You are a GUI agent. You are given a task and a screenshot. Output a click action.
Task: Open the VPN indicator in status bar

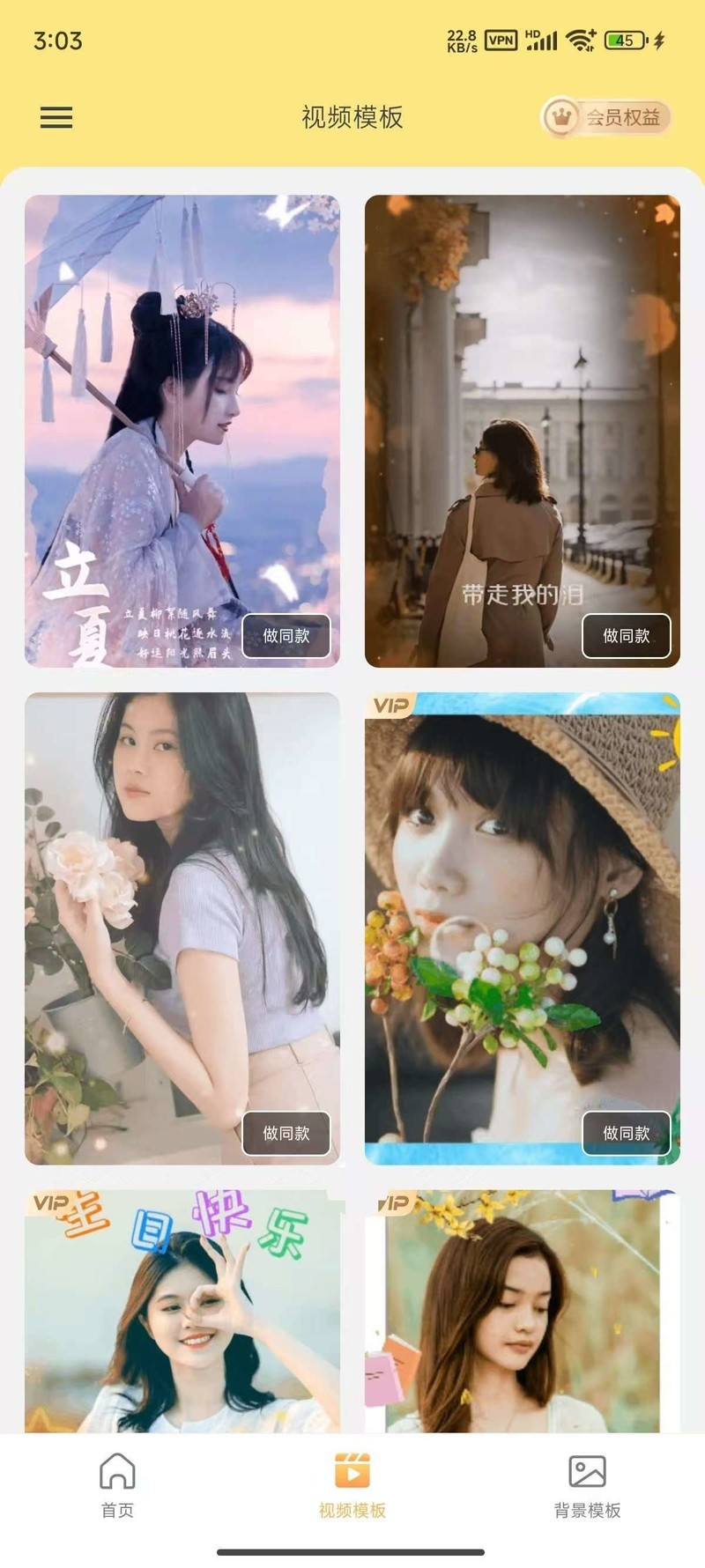(x=499, y=41)
